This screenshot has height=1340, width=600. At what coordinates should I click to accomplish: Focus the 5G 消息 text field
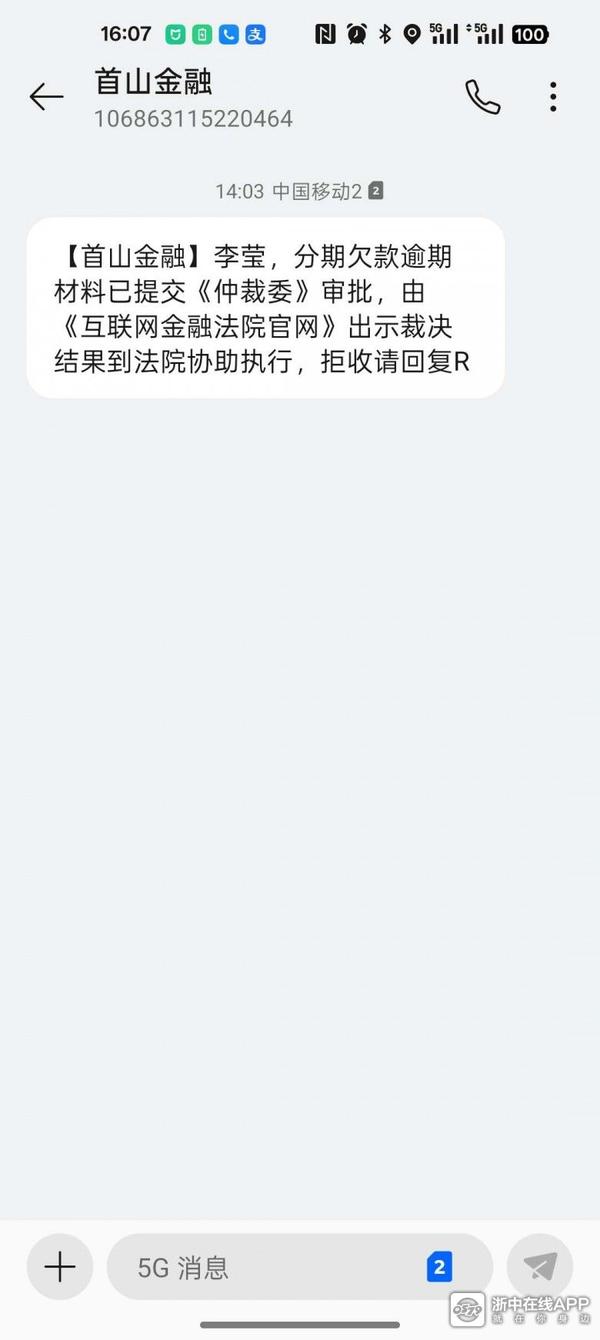point(270,1268)
